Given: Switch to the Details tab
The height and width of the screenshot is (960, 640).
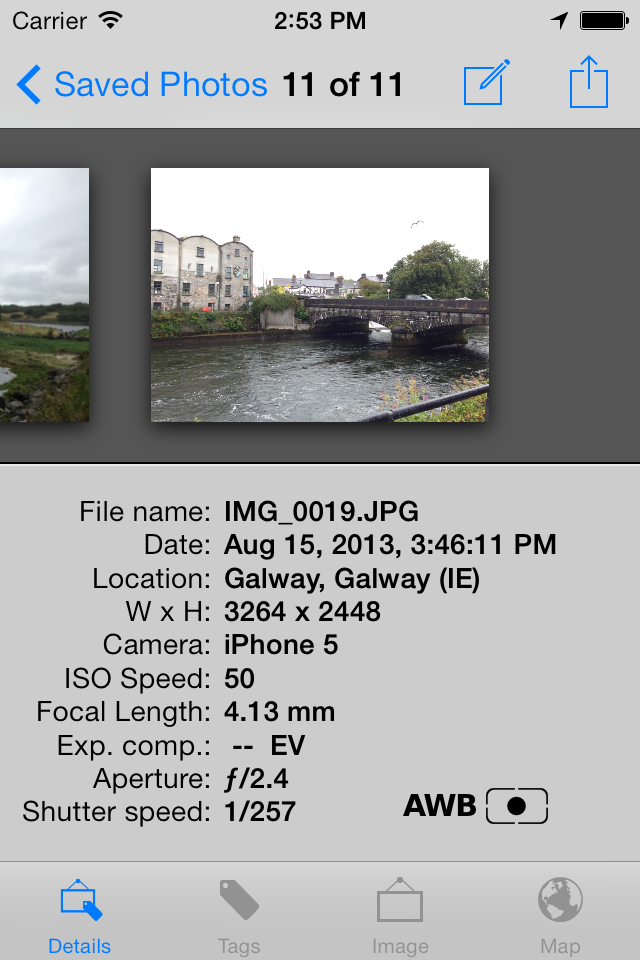Looking at the screenshot, I should coord(80,915).
